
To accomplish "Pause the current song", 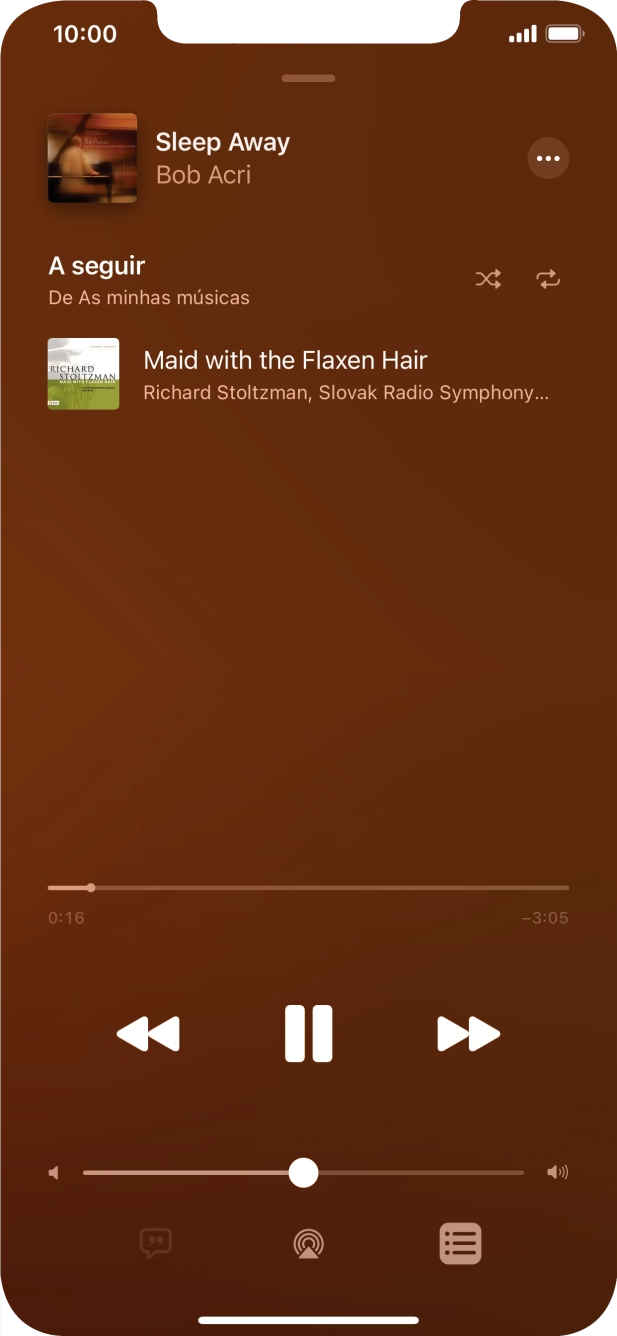I will (308, 1033).
